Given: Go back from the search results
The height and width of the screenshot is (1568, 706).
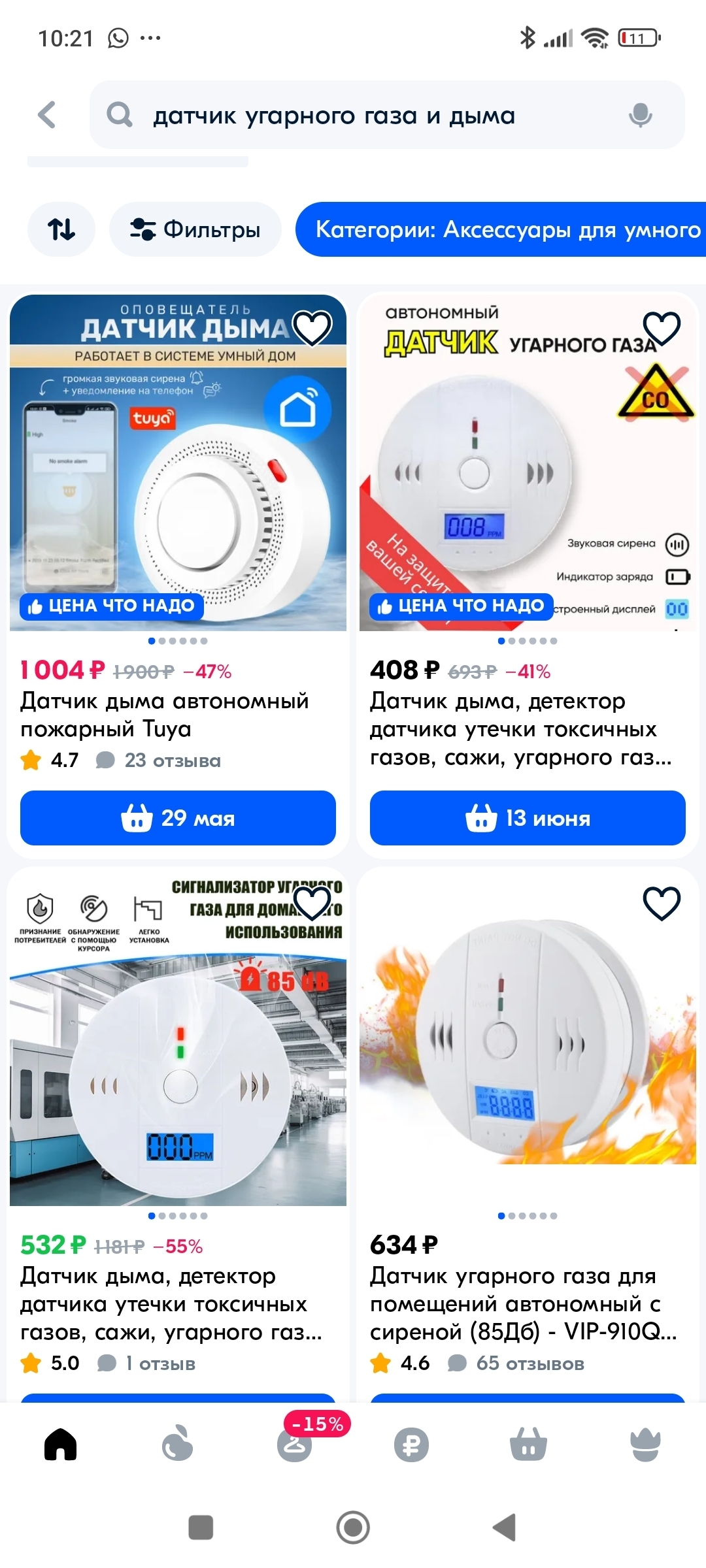Looking at the screenshot, I should click(47, 115).
